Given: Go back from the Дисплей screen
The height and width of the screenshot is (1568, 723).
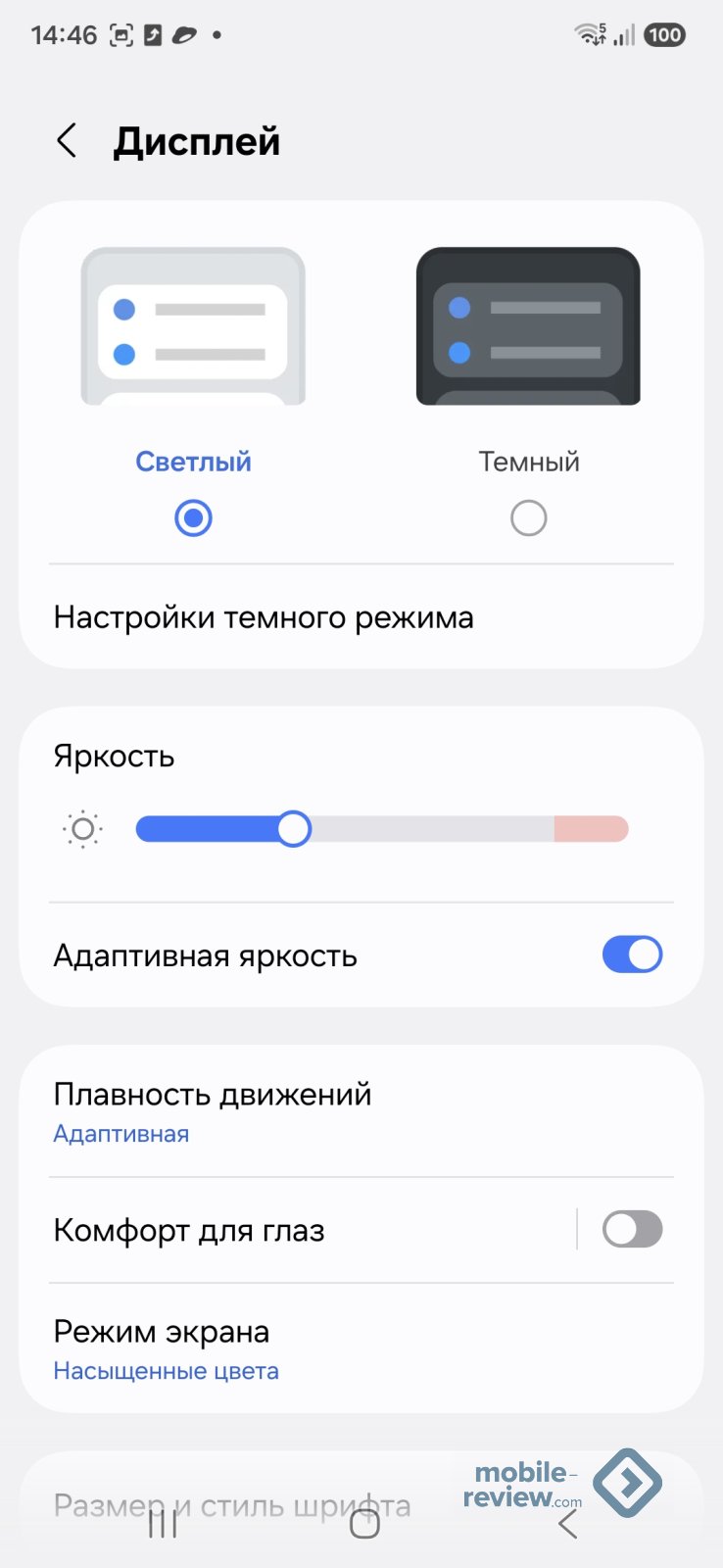Looking at the screenshot, I should click(67, 141).
